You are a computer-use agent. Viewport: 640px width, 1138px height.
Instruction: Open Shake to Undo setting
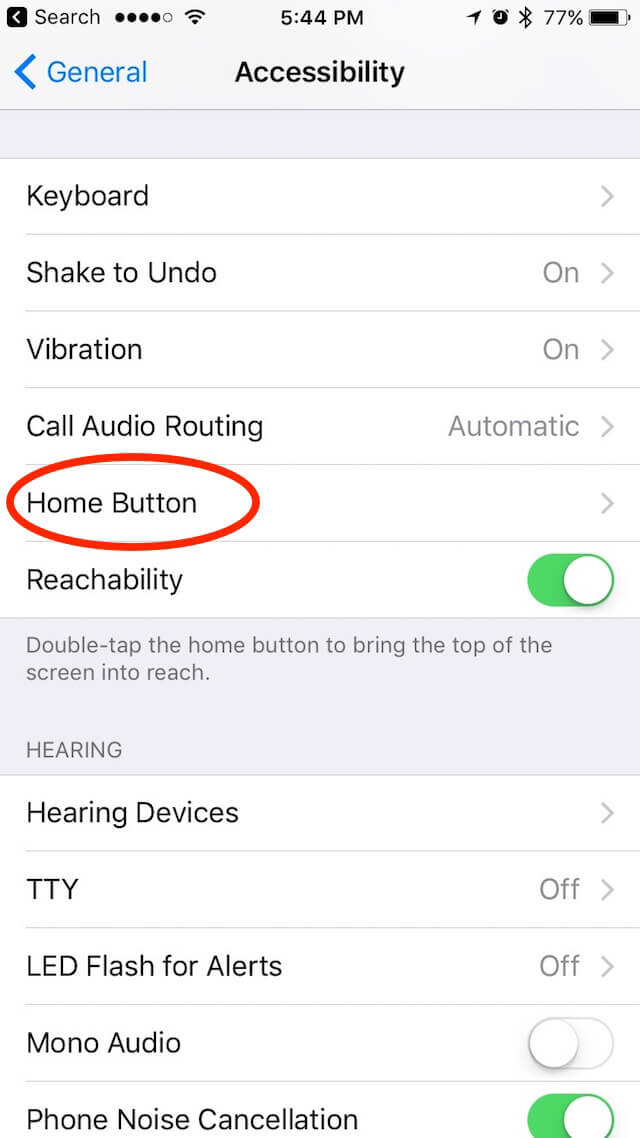click(320, 273)
